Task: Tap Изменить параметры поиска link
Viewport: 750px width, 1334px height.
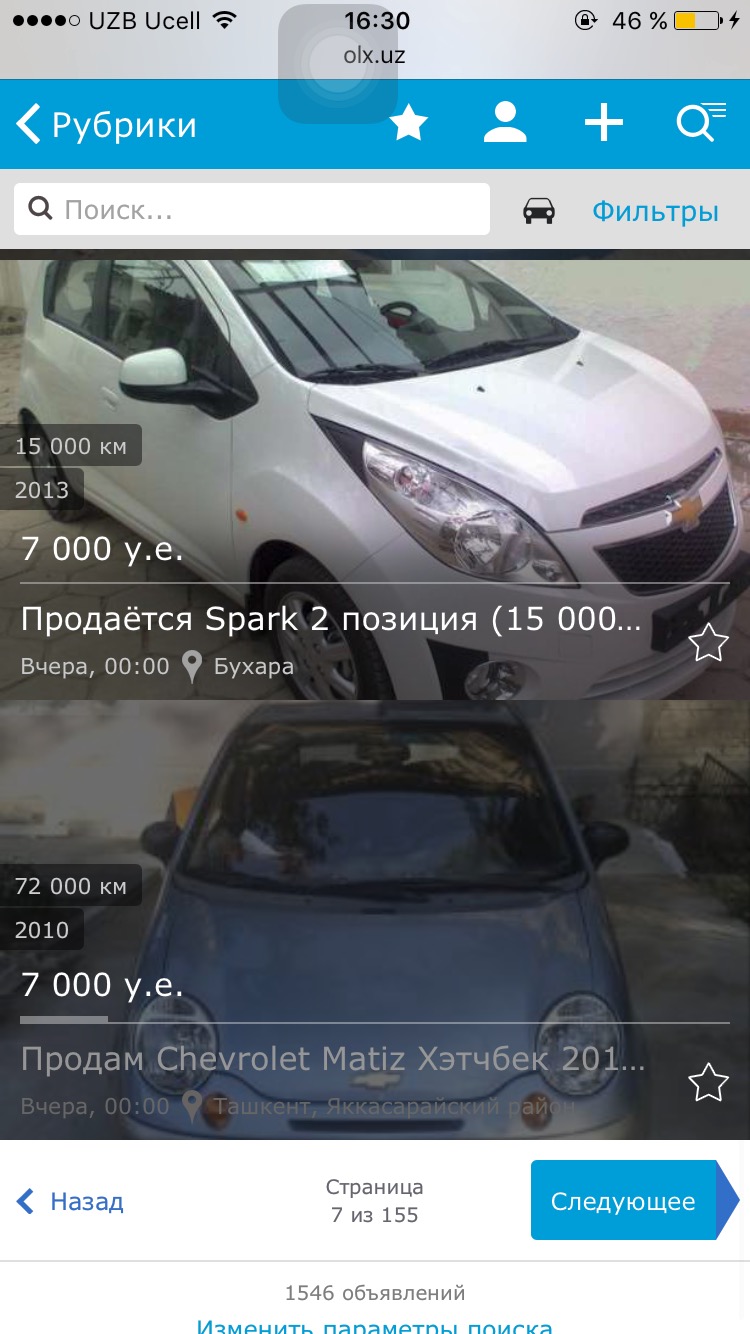Action: tap(375, 1325)
